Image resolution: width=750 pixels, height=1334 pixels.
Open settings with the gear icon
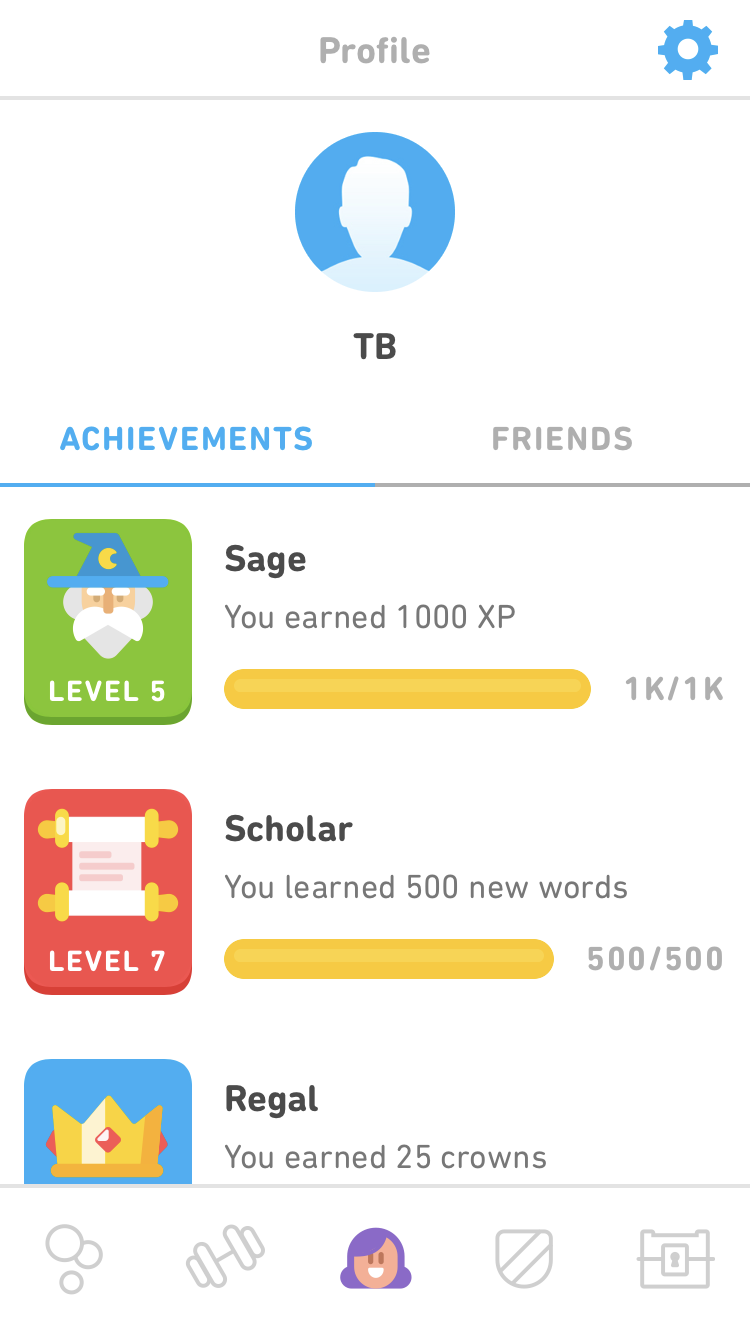coord(687,49)
